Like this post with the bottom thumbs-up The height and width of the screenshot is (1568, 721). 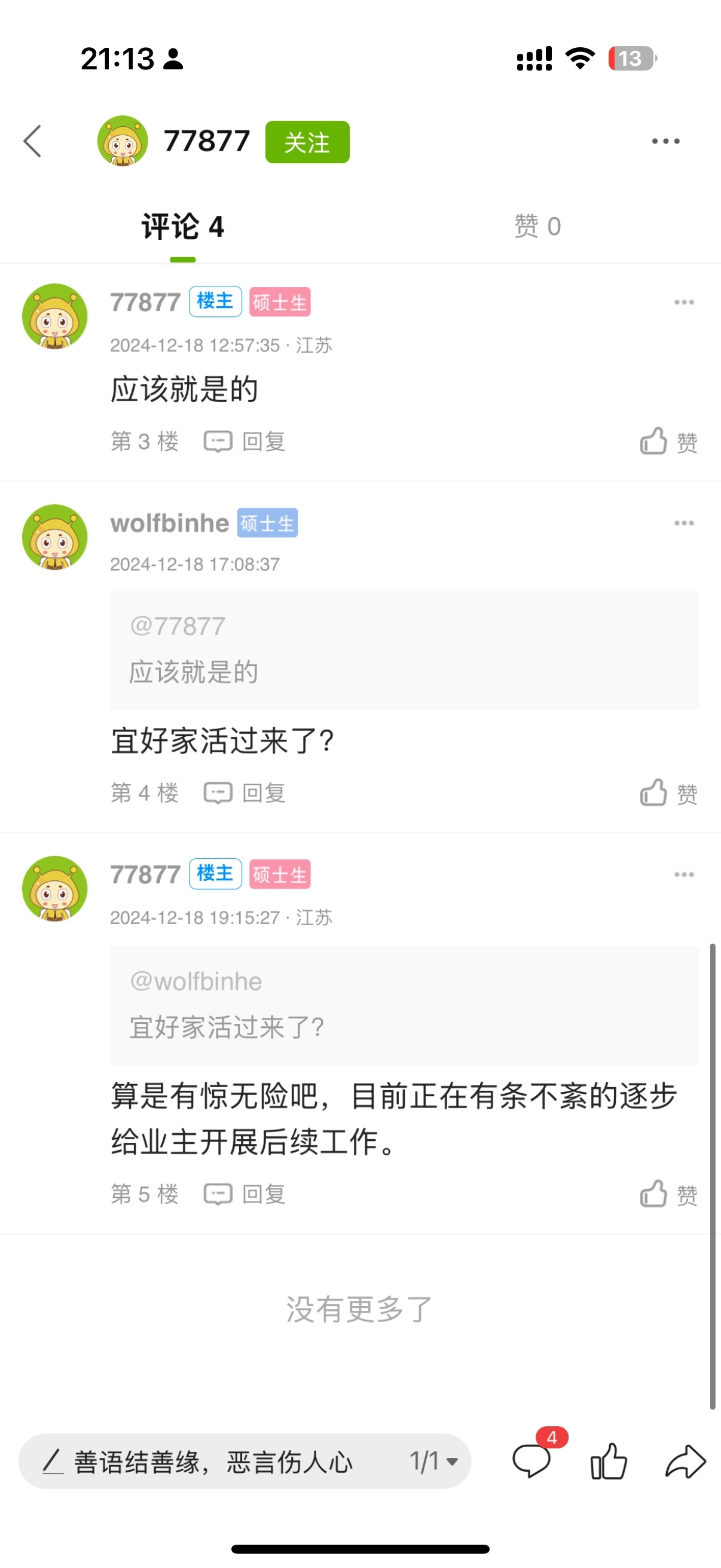tap(609, 1461)
